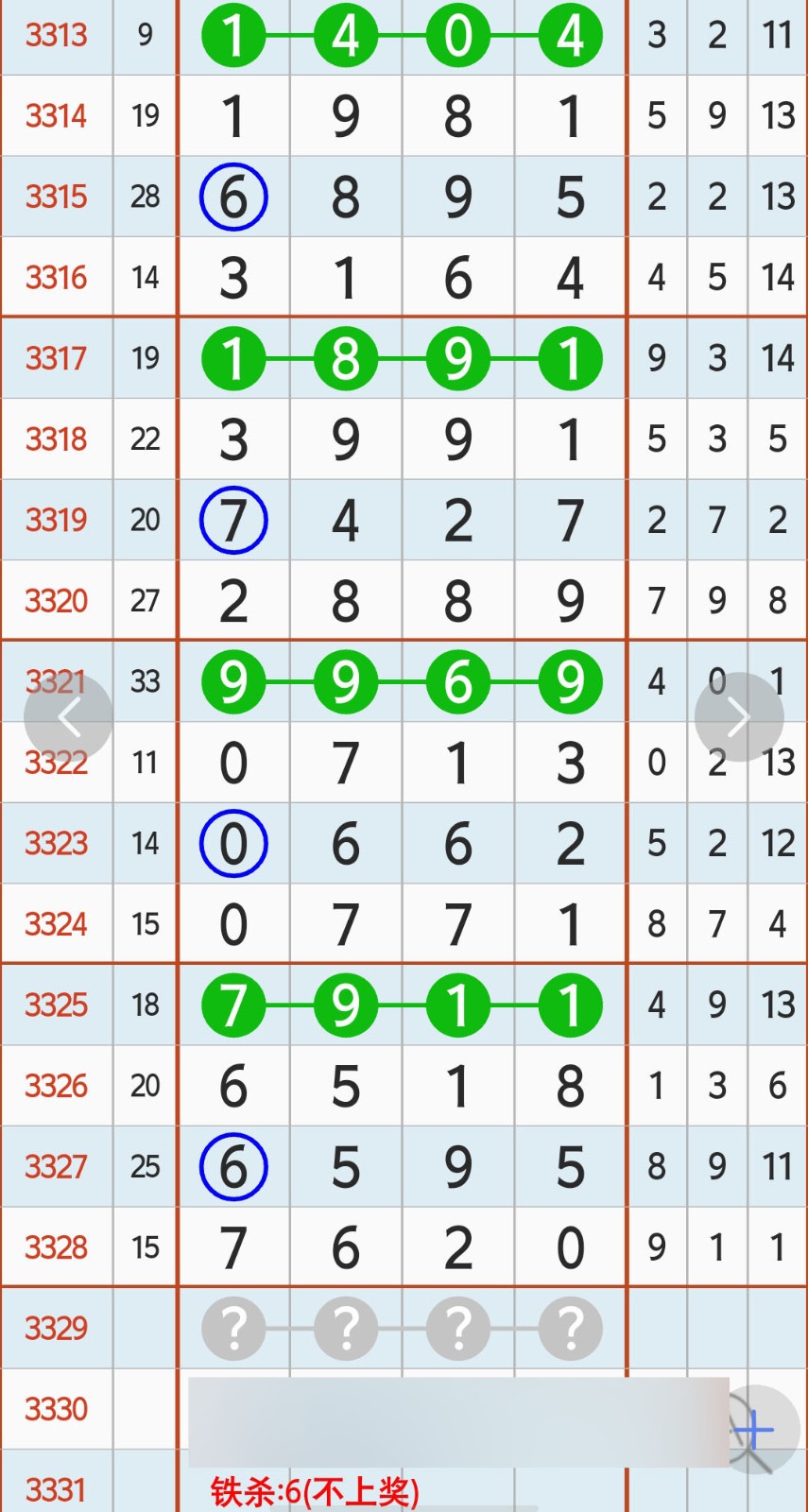Go to the previous image with left arrow
The width and height of the screenshot is (808, 1512).
pos(68,717)
